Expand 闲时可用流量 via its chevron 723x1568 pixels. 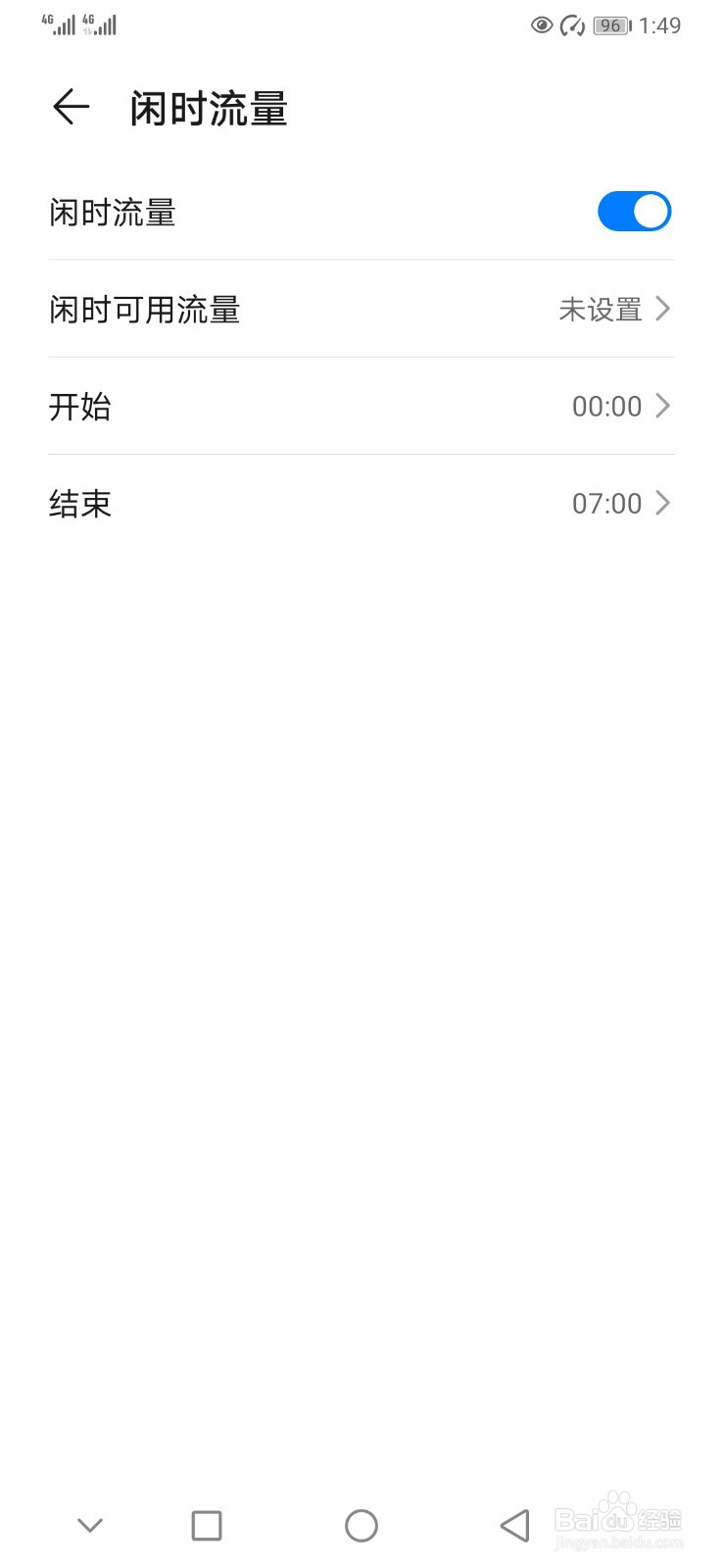(x=663, y=309)
